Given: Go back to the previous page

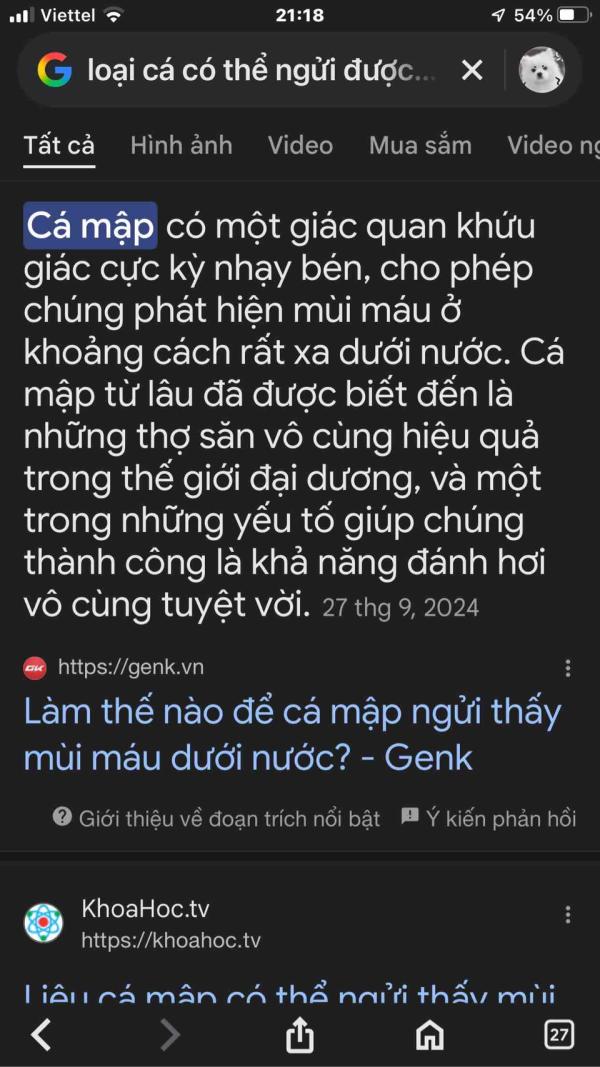Looking at the screenshot, I should click(x=41, y=1035).
